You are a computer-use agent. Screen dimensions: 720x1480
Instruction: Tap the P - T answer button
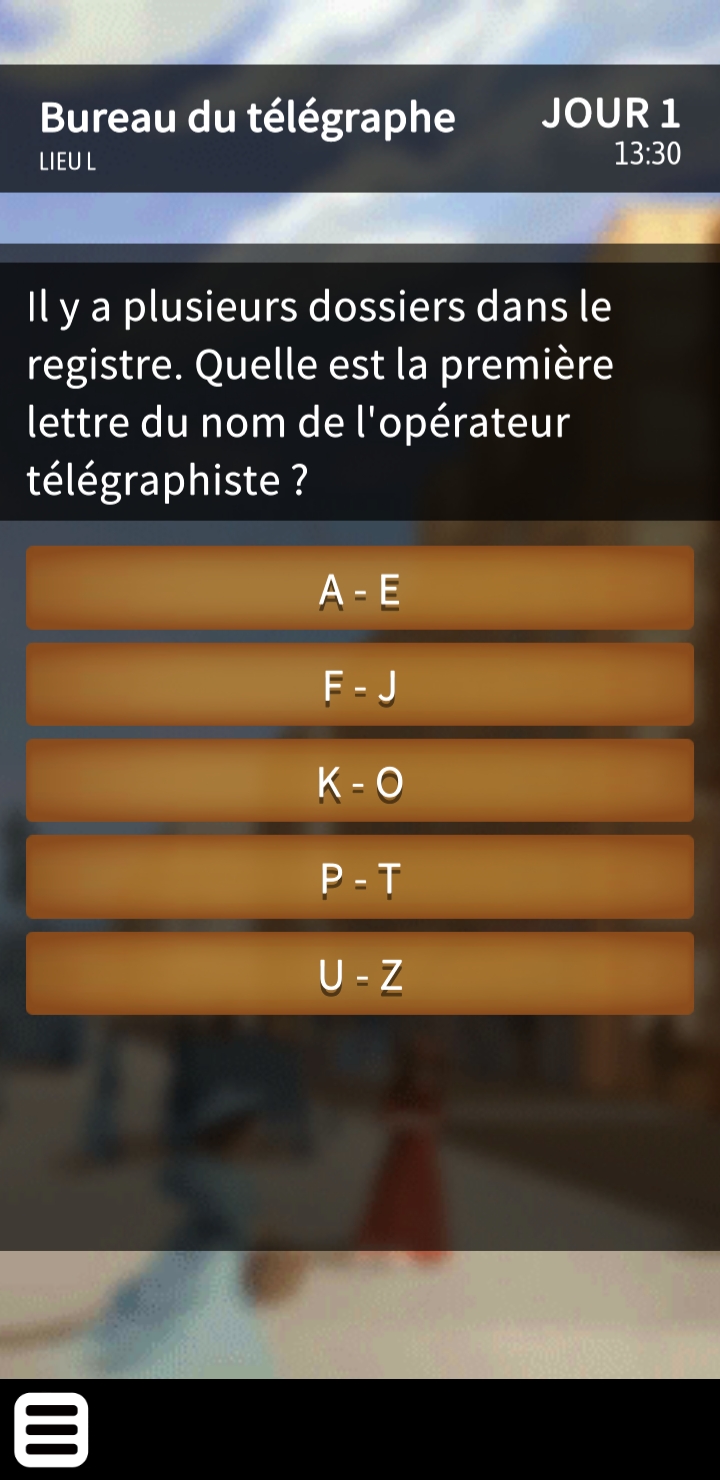[x=360, y=877]
